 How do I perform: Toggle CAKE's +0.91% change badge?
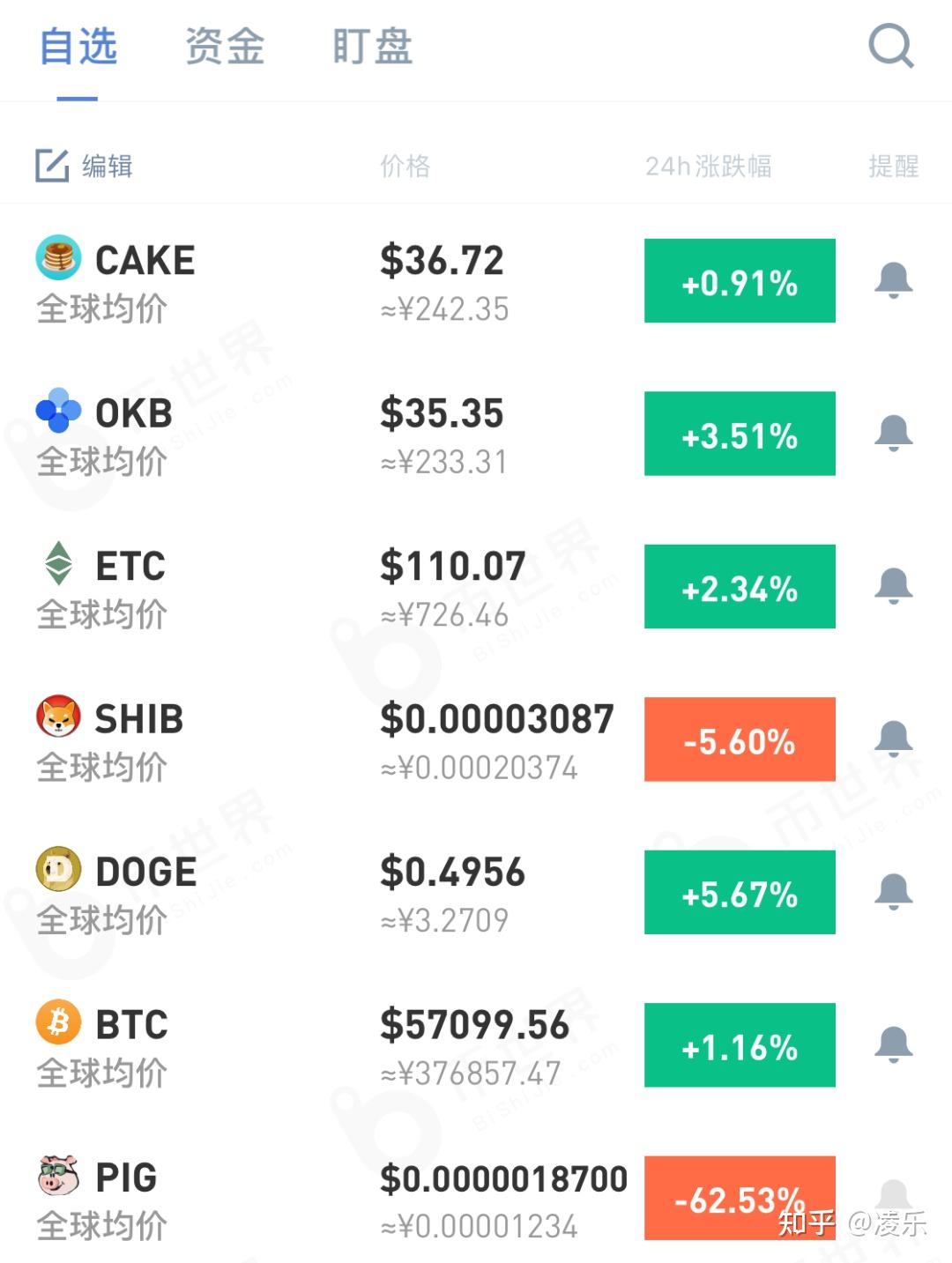coord(740,281)
